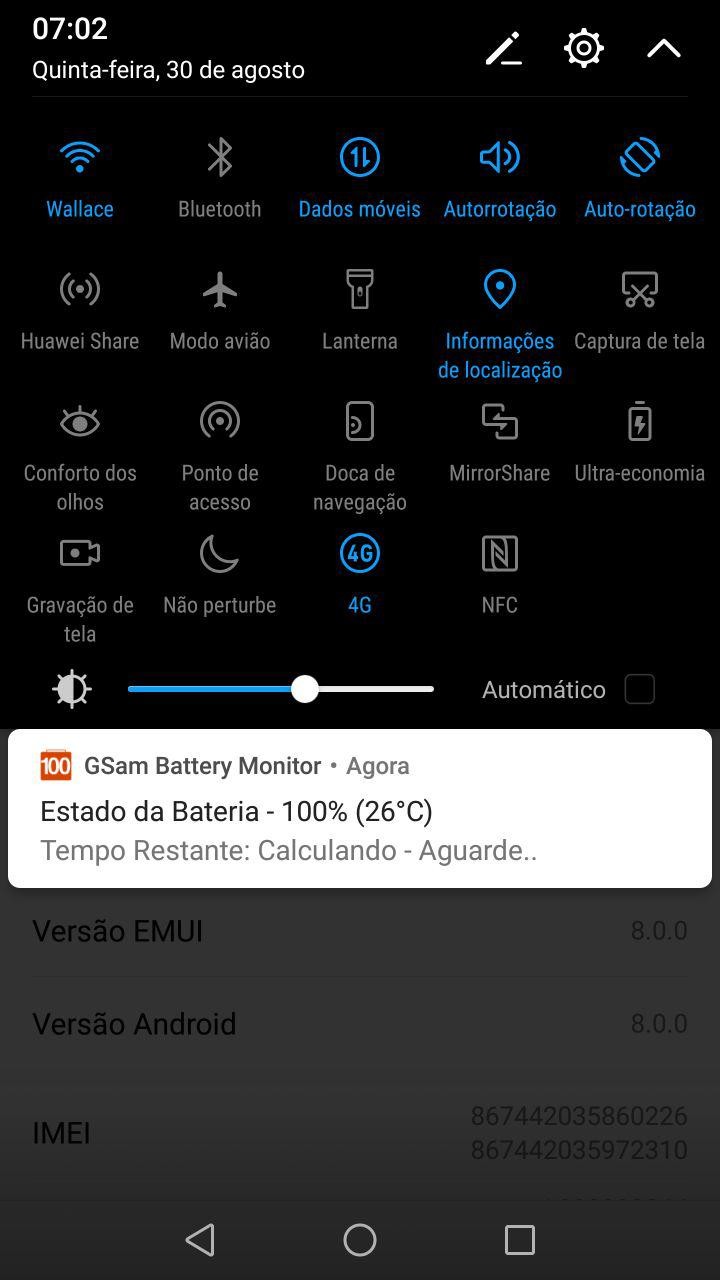Turn on NFC
The width and height of the screenshot is (720, 1280).
(500, 554)
